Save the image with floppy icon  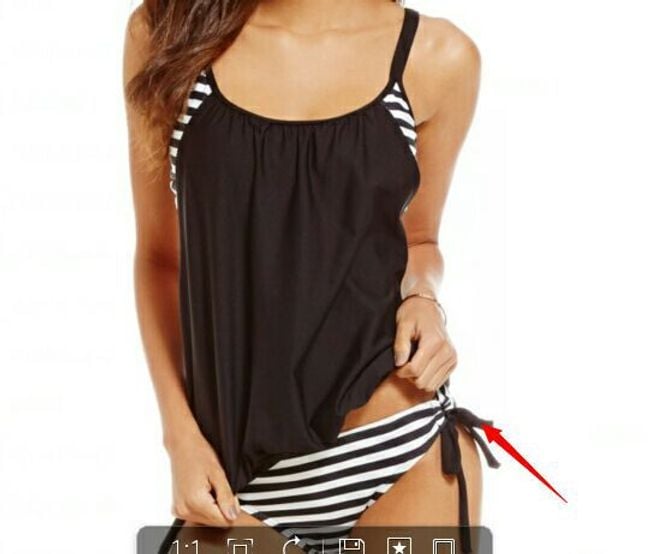tap(348, 548)
